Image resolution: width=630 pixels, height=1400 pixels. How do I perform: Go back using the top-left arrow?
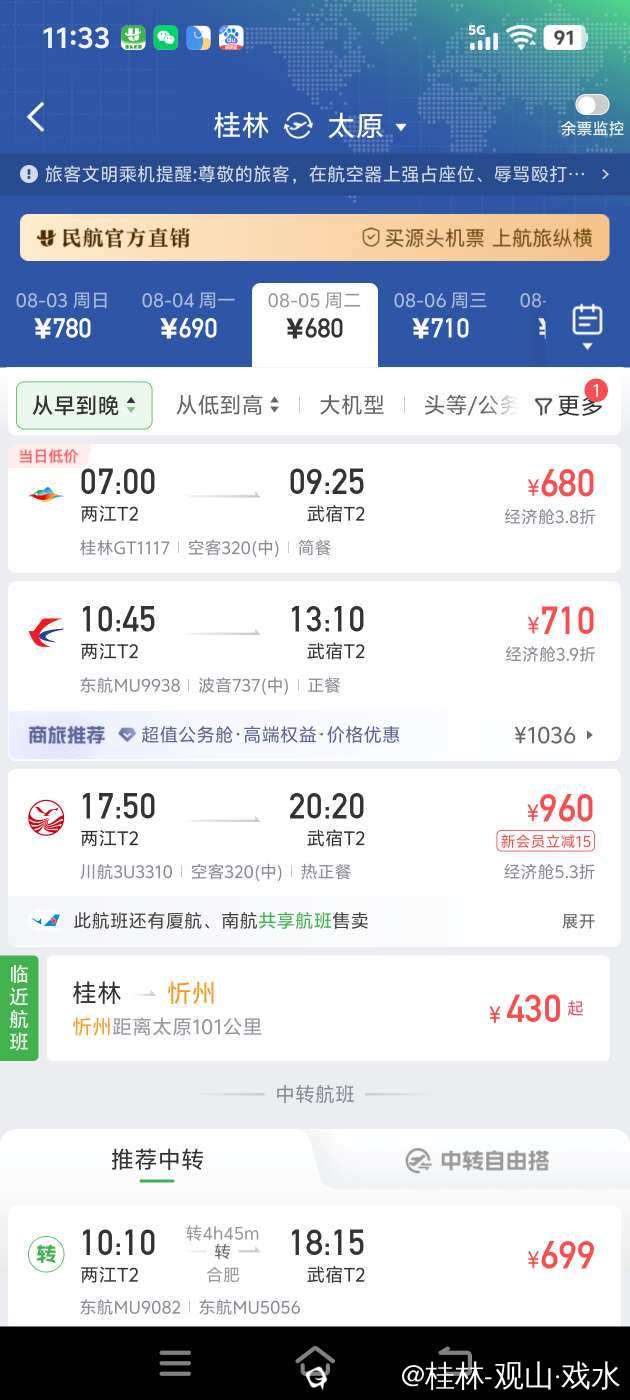point(36,118)
